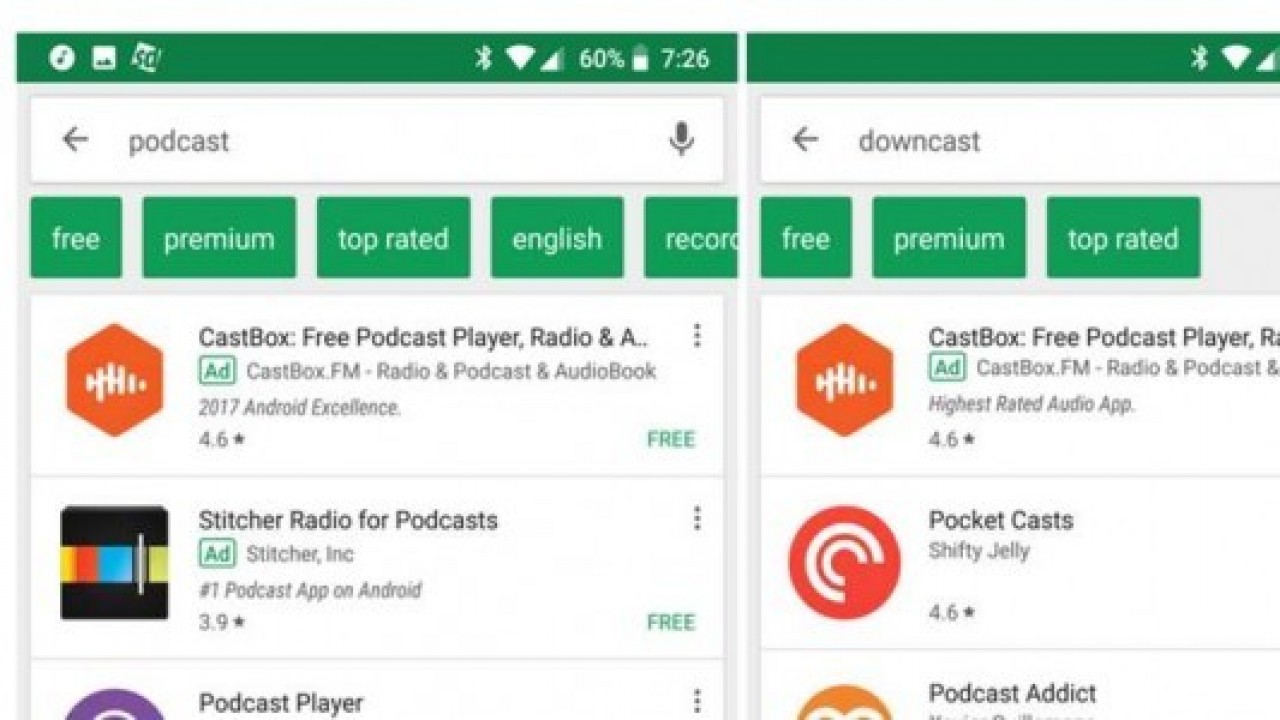
Task: Select the partly visible record filter chip
Action: coord(691,238)
